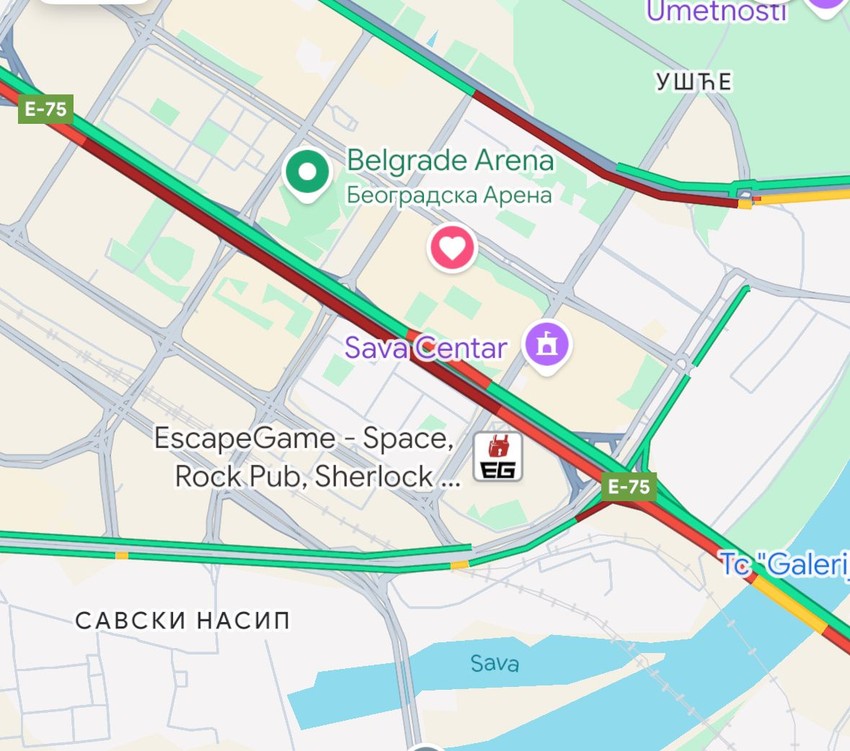Open the Tc "Galerija" place label
850x751 pixels.
point(783,563)
